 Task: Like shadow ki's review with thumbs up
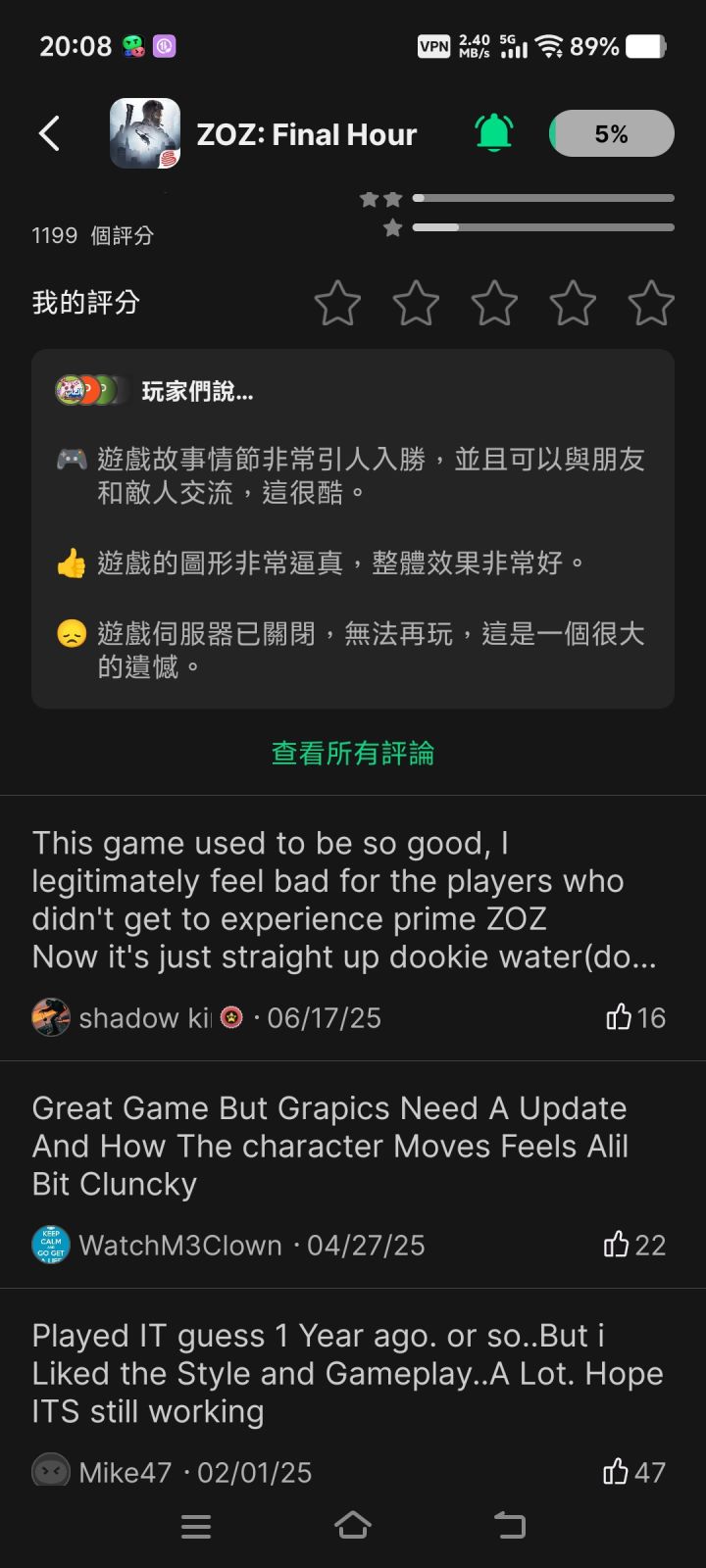[x=619, y=1017]
